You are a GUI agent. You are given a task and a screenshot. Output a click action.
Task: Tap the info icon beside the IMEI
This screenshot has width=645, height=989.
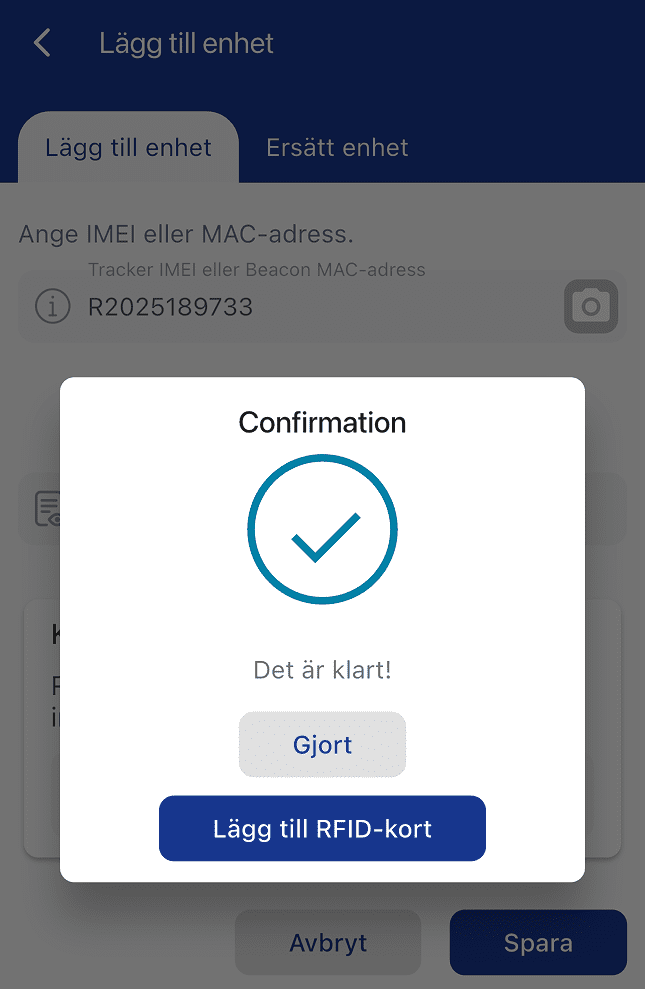point(52,307)
